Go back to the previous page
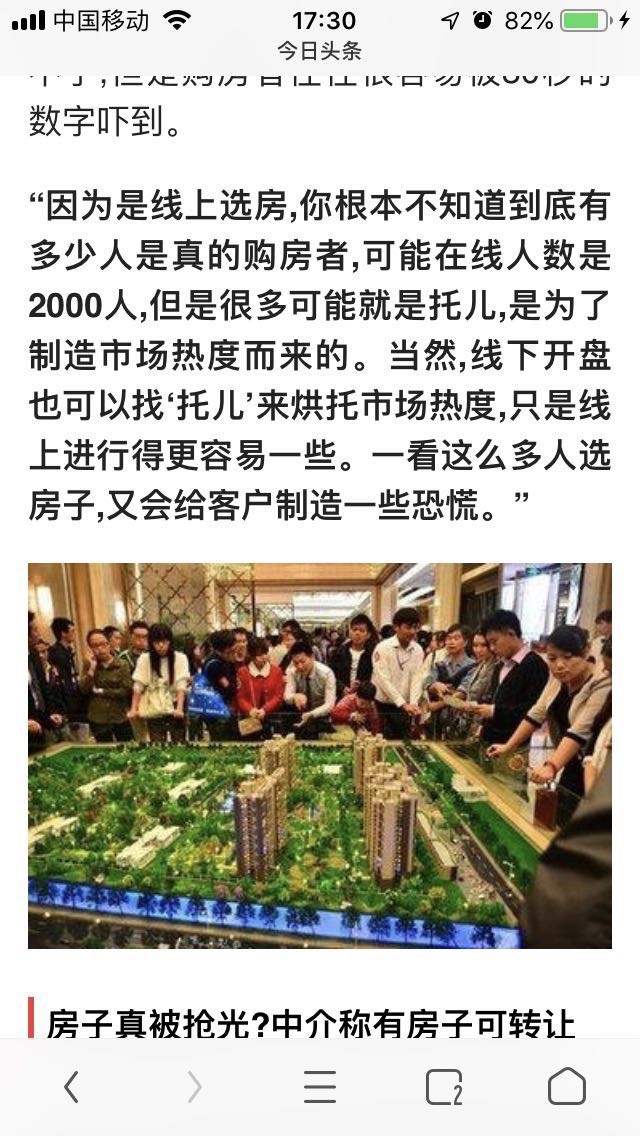 pos(71,1087)
